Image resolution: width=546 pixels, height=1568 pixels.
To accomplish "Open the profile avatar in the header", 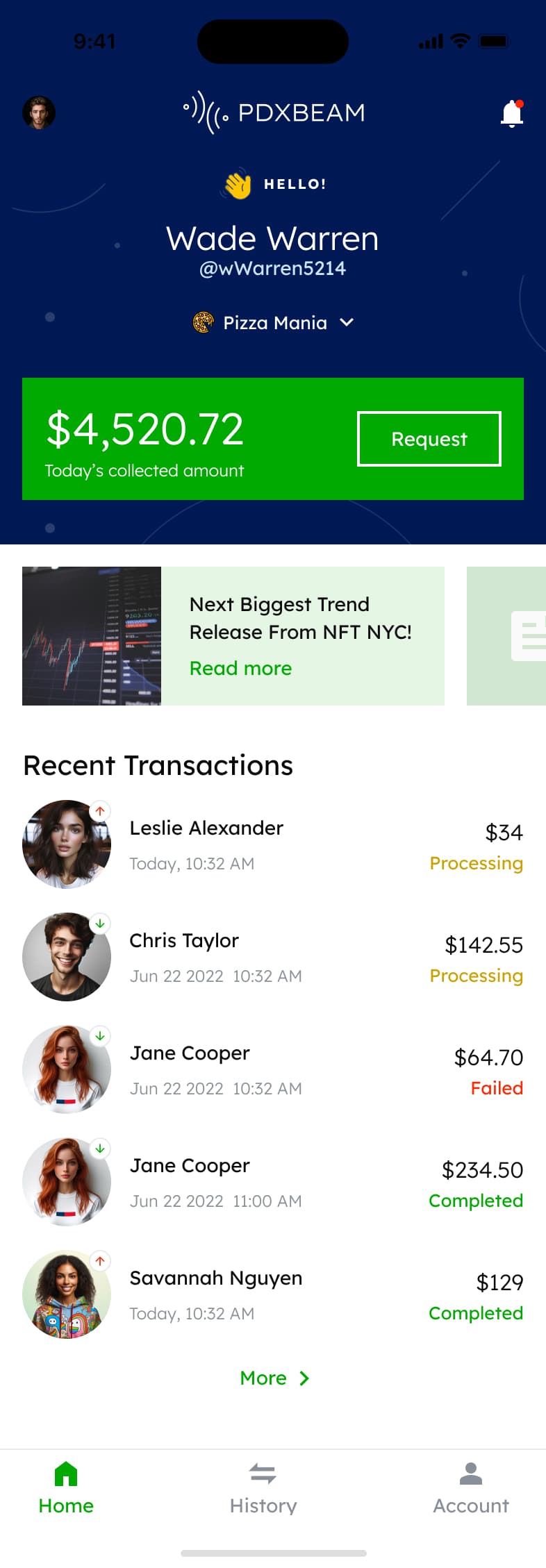I will [39, 112].
